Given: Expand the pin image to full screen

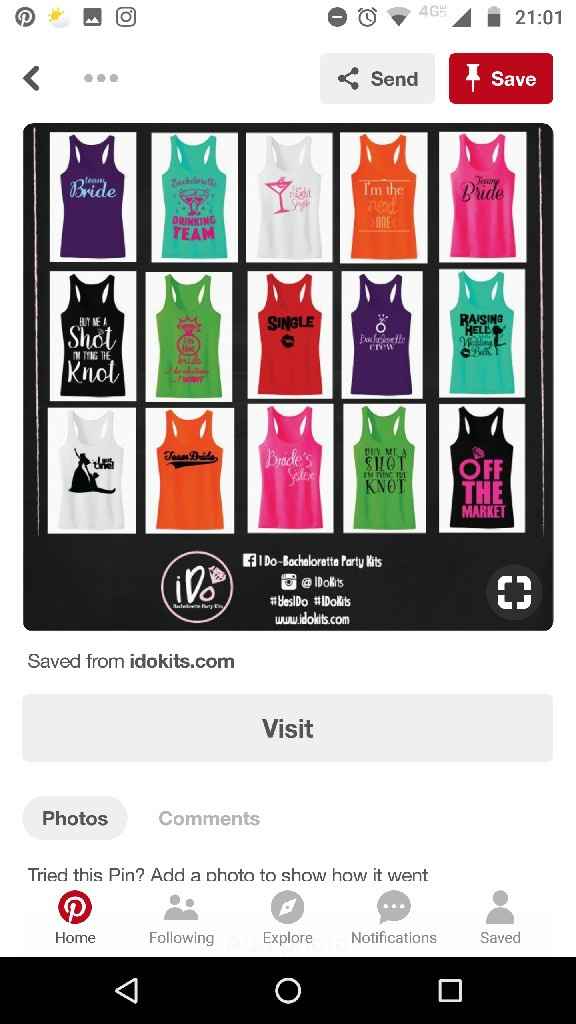Looking at the screenshot, I should [x=514, y=593].
